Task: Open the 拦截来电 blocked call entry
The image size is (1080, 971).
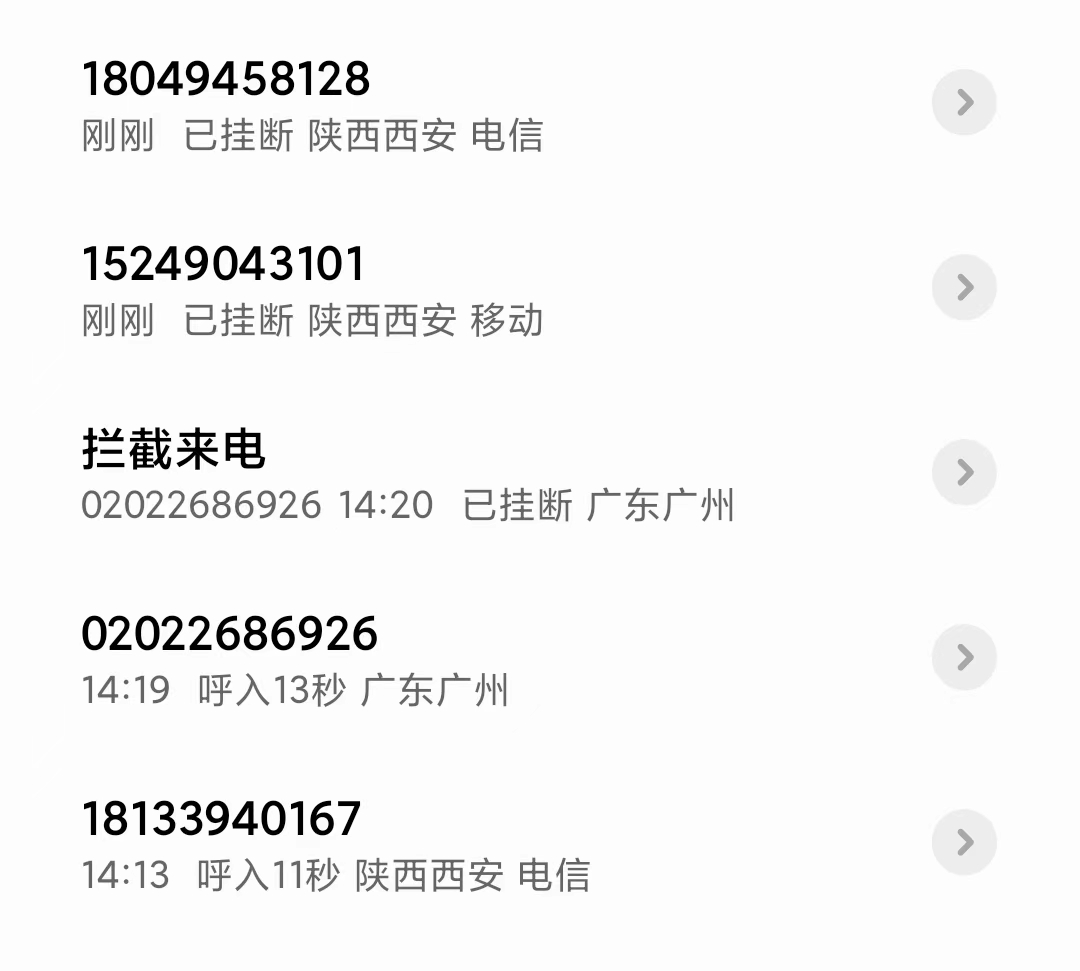Action: click(x=174, y=450)
